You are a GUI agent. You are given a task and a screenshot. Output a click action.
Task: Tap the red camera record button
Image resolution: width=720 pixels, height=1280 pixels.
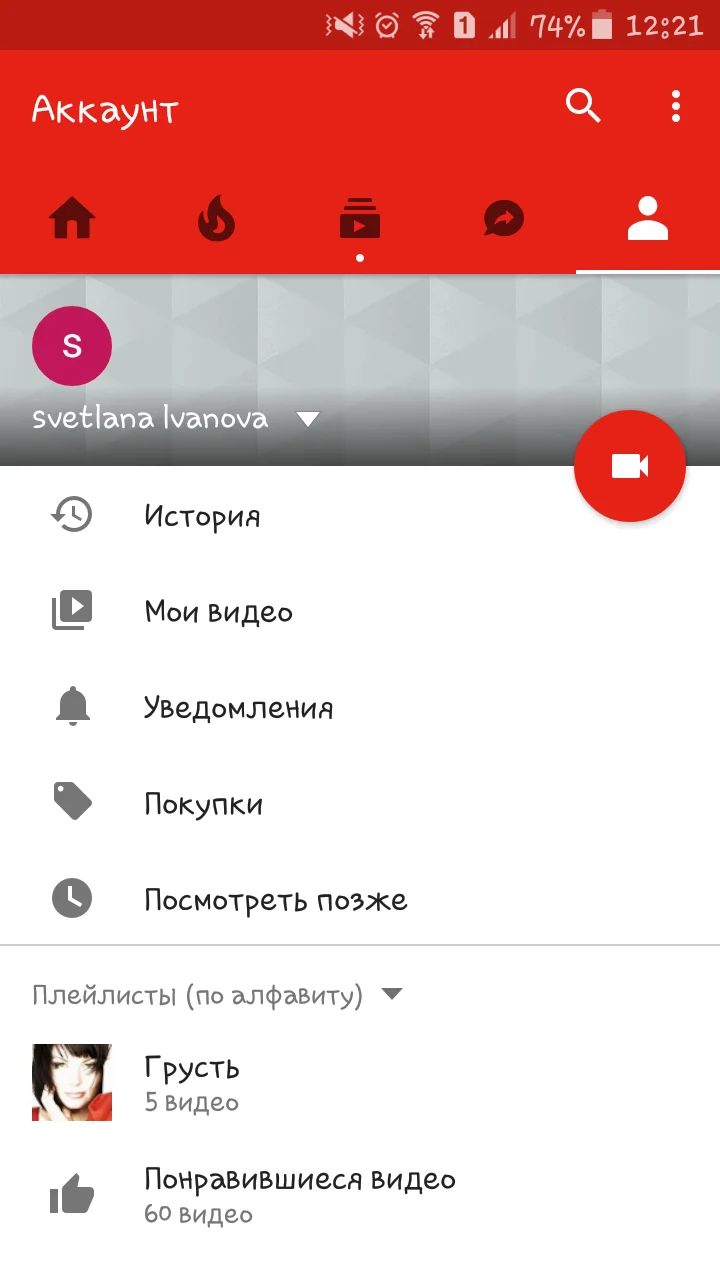point(629,466)
